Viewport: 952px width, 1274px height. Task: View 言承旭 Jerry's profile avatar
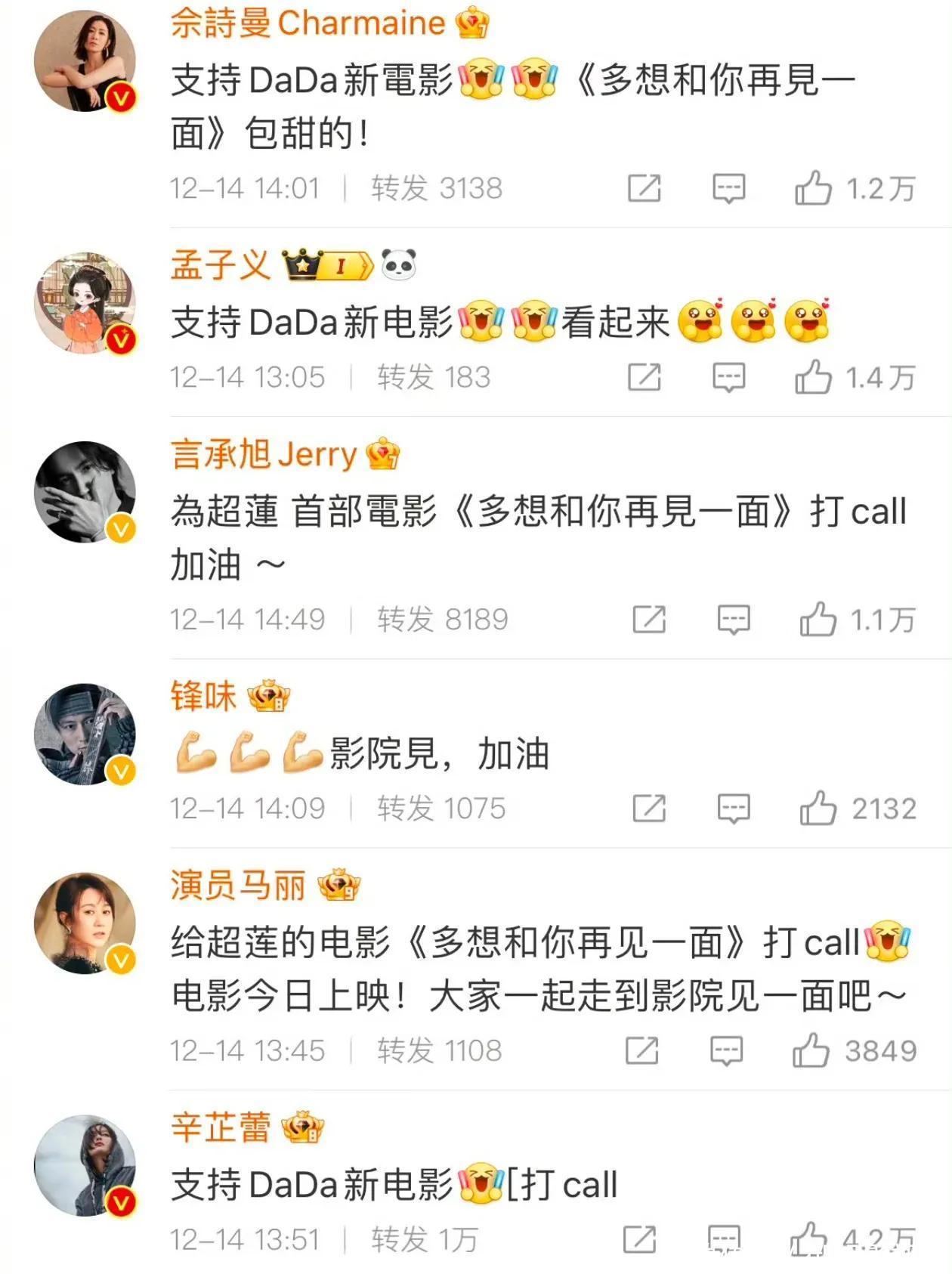85,492
